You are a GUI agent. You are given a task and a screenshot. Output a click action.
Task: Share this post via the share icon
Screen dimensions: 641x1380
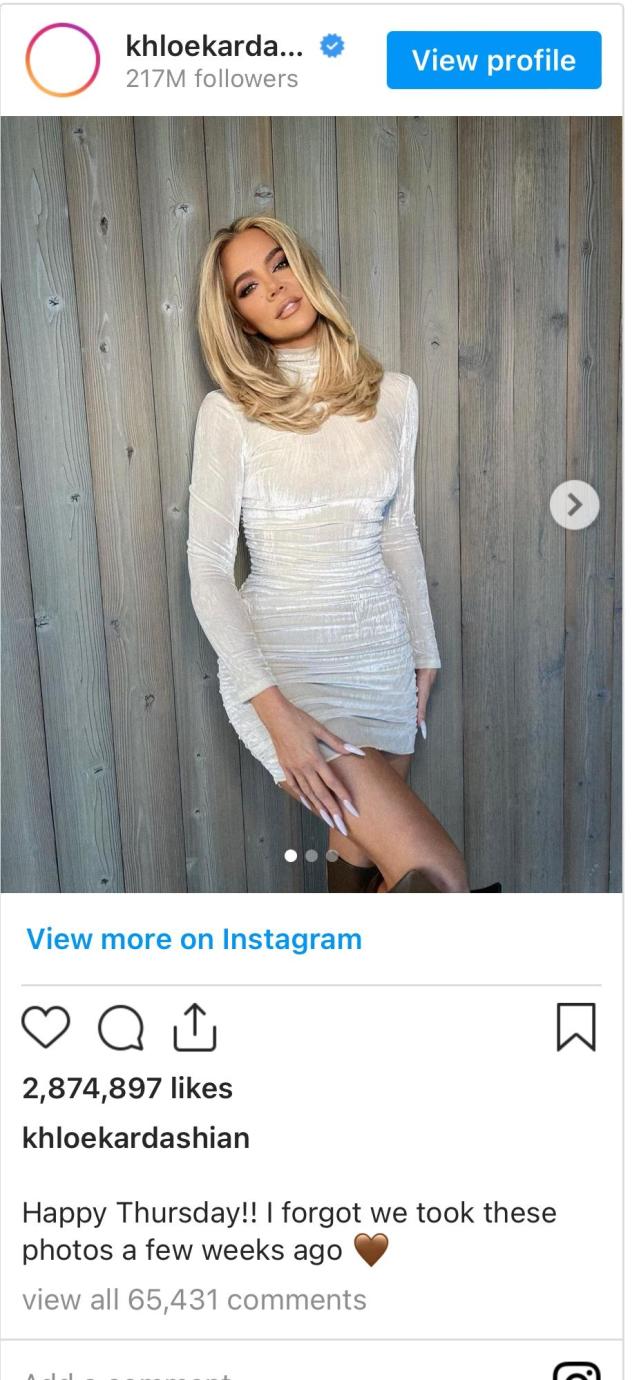point(194,1027)
